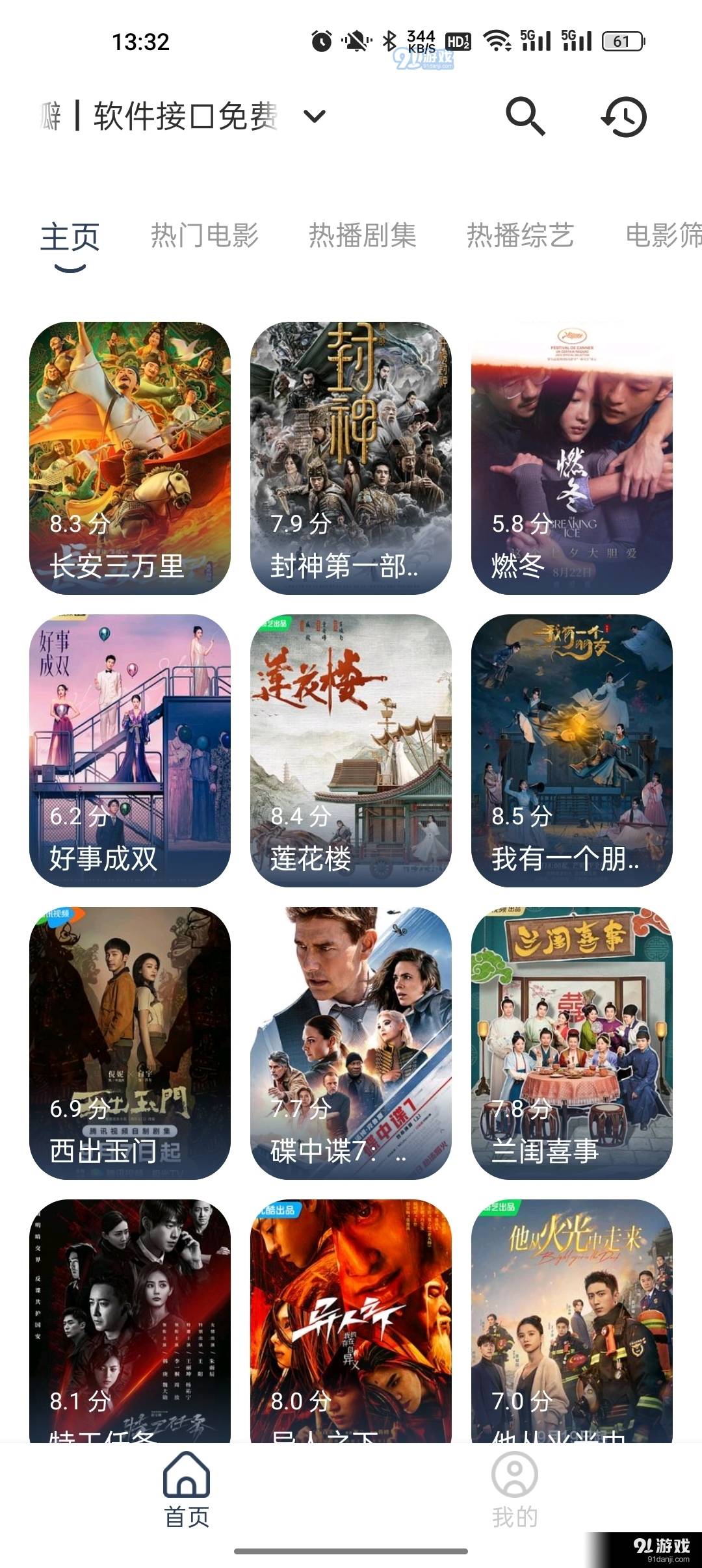702x1568 pixels.
Task: Open the 8.0分 rated poster card
Action: 351,1320
